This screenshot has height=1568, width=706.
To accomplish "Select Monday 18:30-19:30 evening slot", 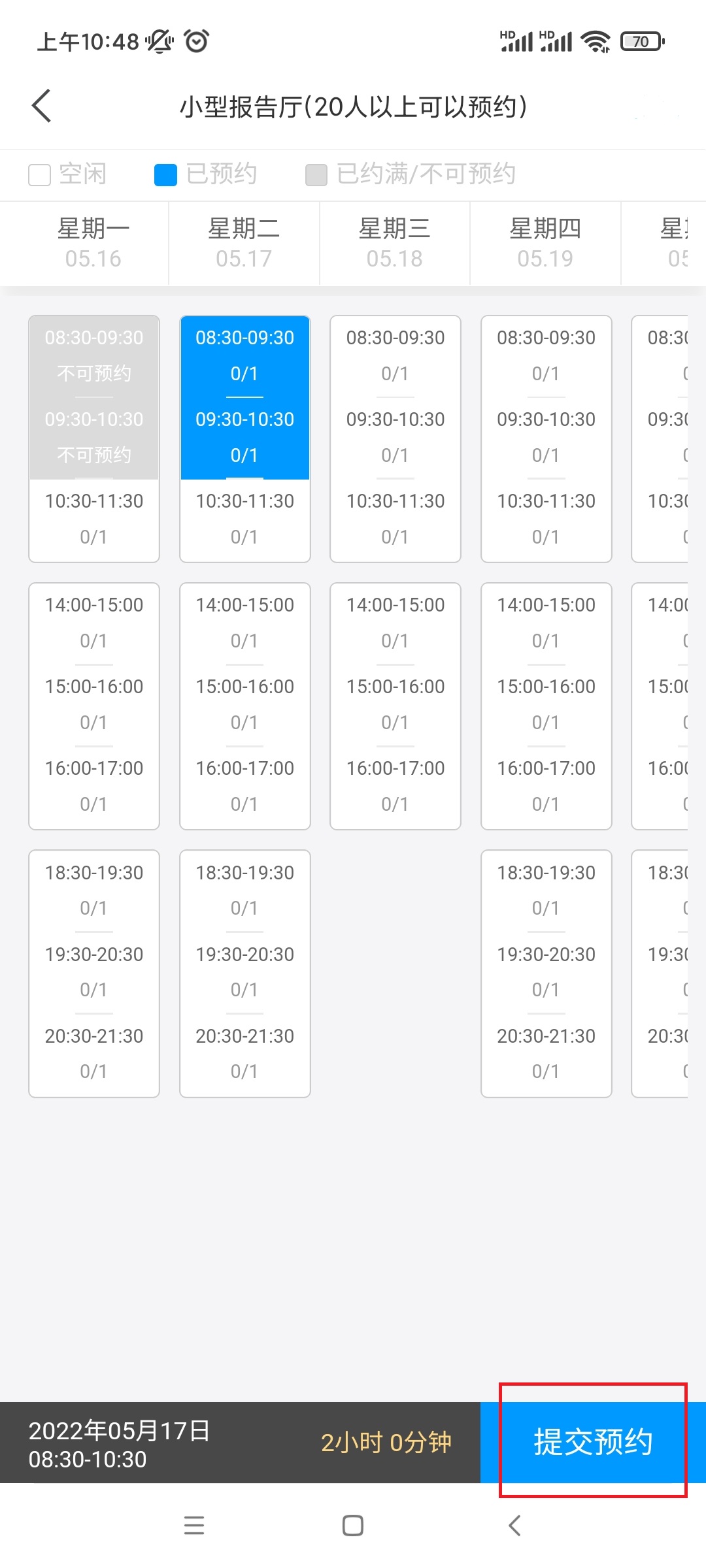I will [94, 890].
